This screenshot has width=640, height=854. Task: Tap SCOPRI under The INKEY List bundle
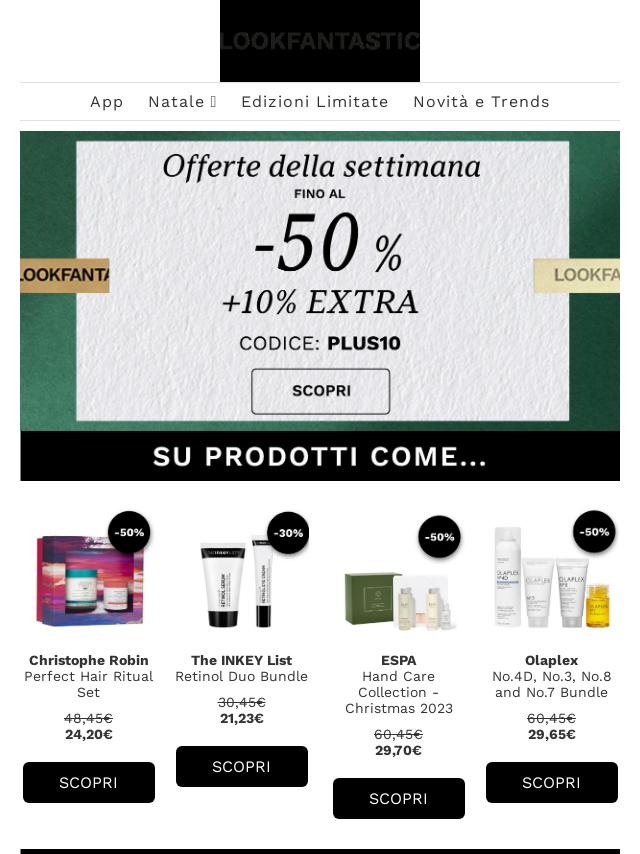[x=241, y=766]
